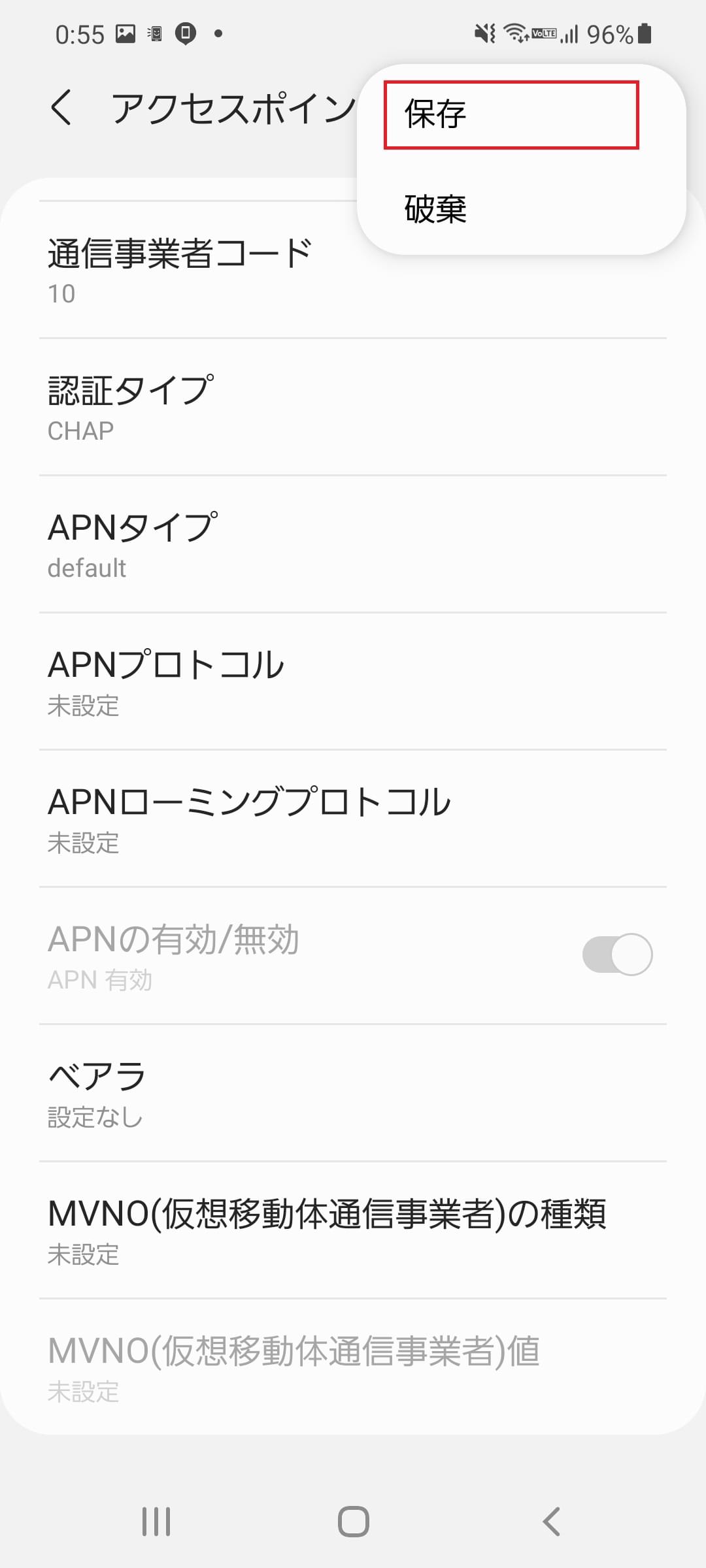Open the APNタイプ setting showing default
Screen dimensions: 706x1568
[x=353, y=544]
